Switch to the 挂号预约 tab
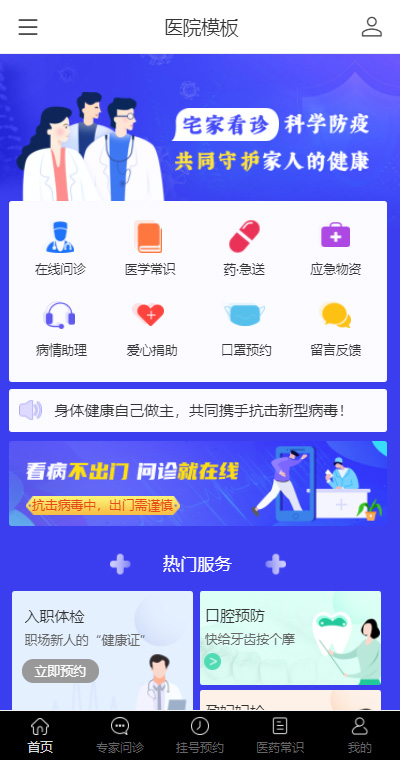The image size is (400, 760). [200, 735]
